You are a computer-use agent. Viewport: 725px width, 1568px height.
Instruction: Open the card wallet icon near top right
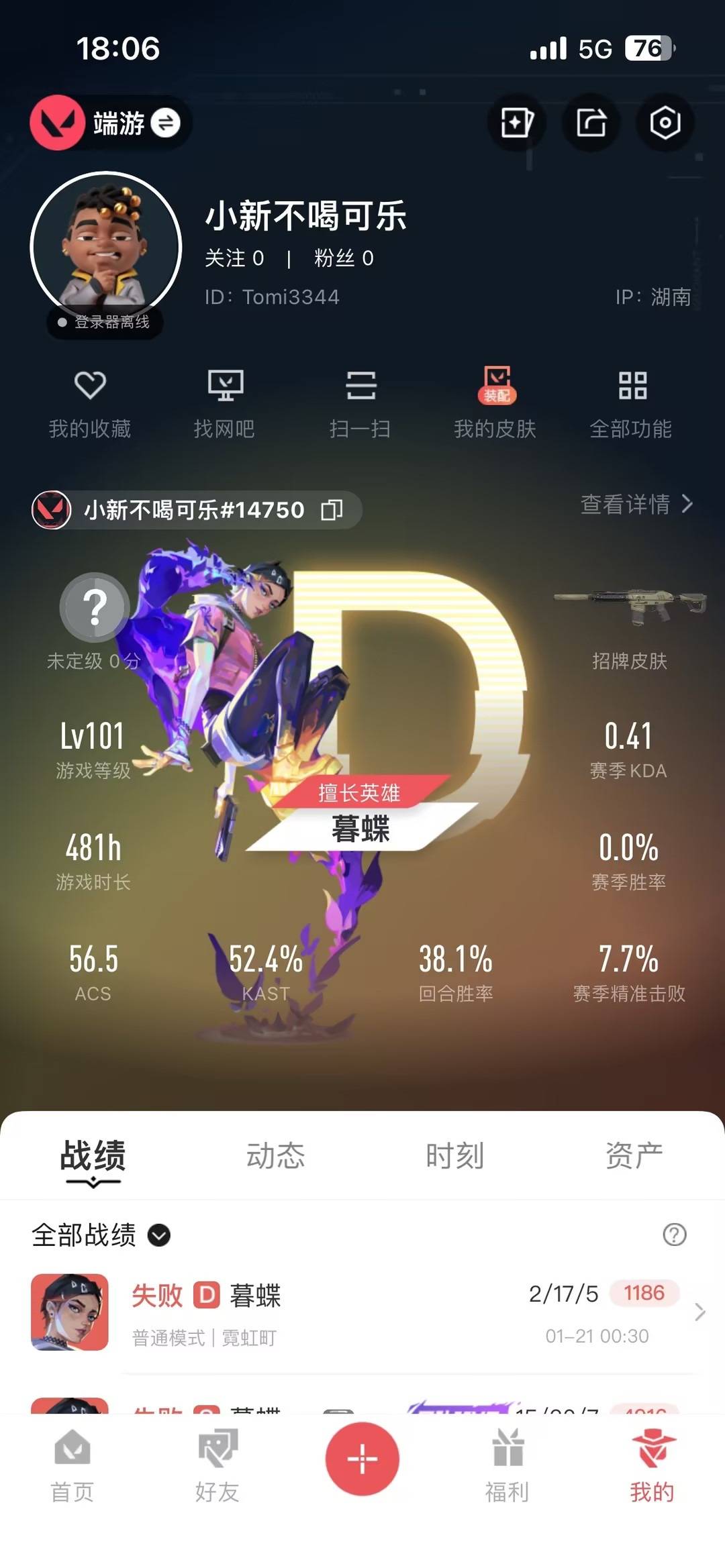(516, 121)
